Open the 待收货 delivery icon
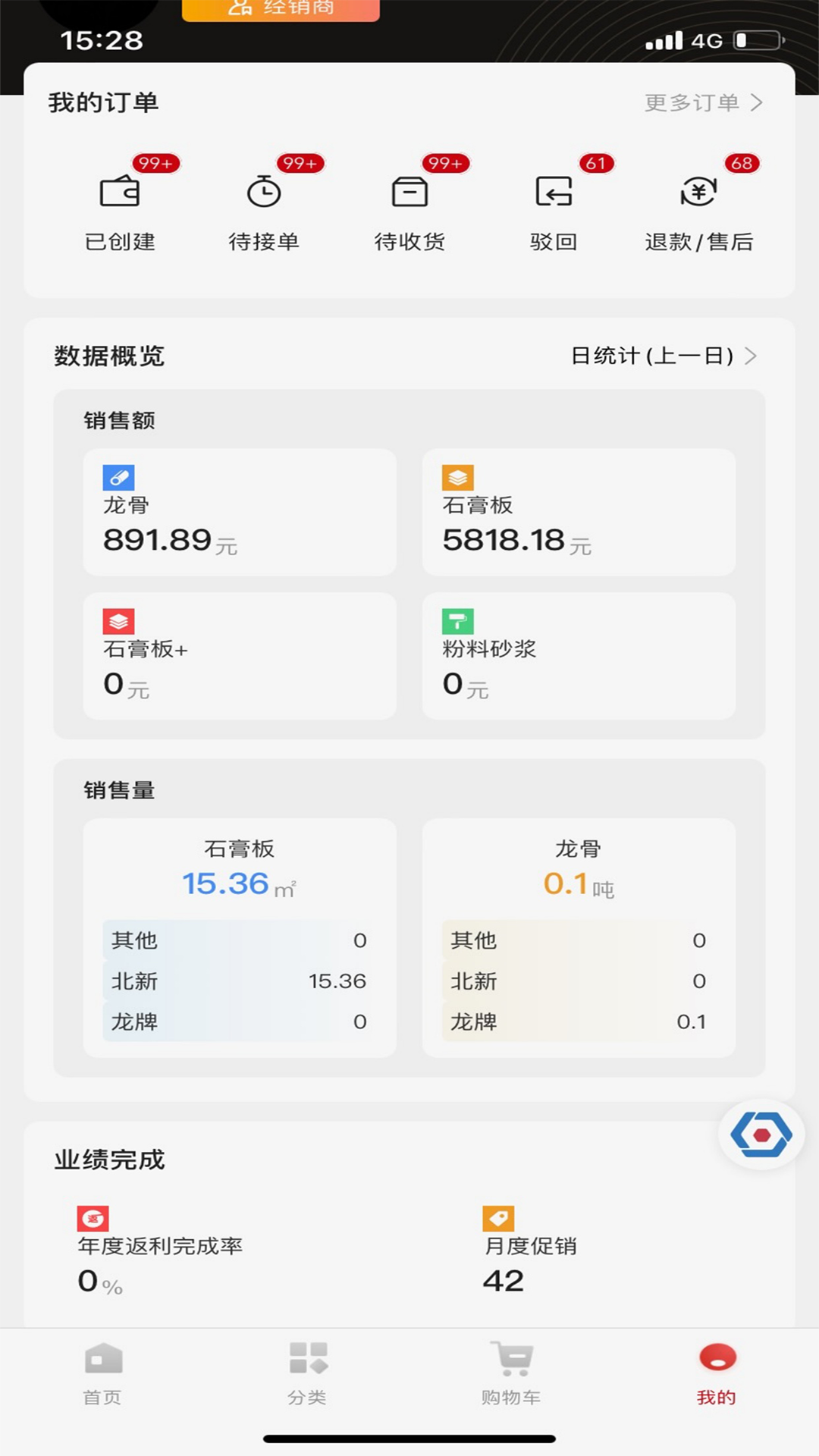 (409, 194)
